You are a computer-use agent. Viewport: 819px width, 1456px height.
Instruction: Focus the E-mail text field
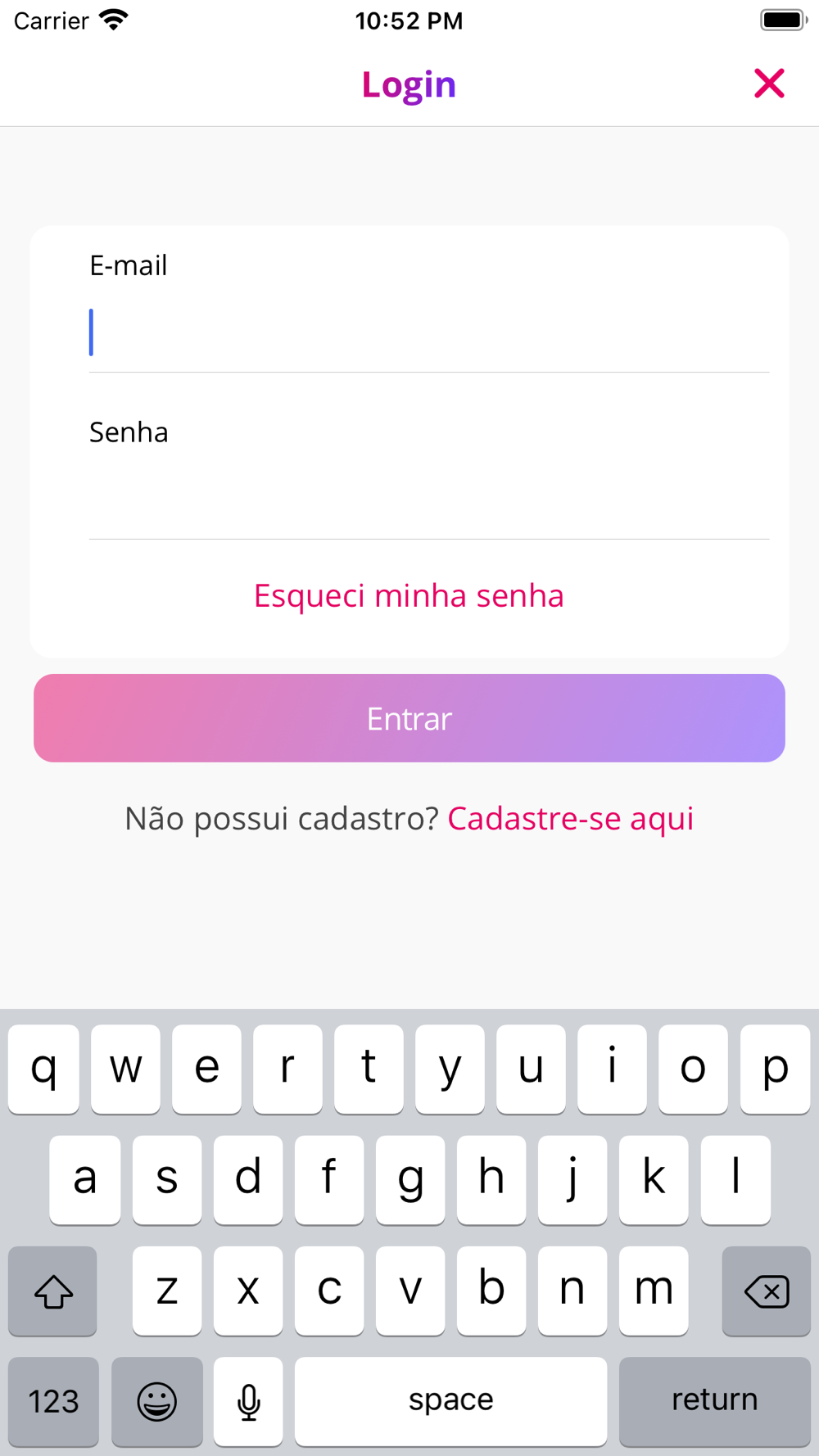(429, 332)
